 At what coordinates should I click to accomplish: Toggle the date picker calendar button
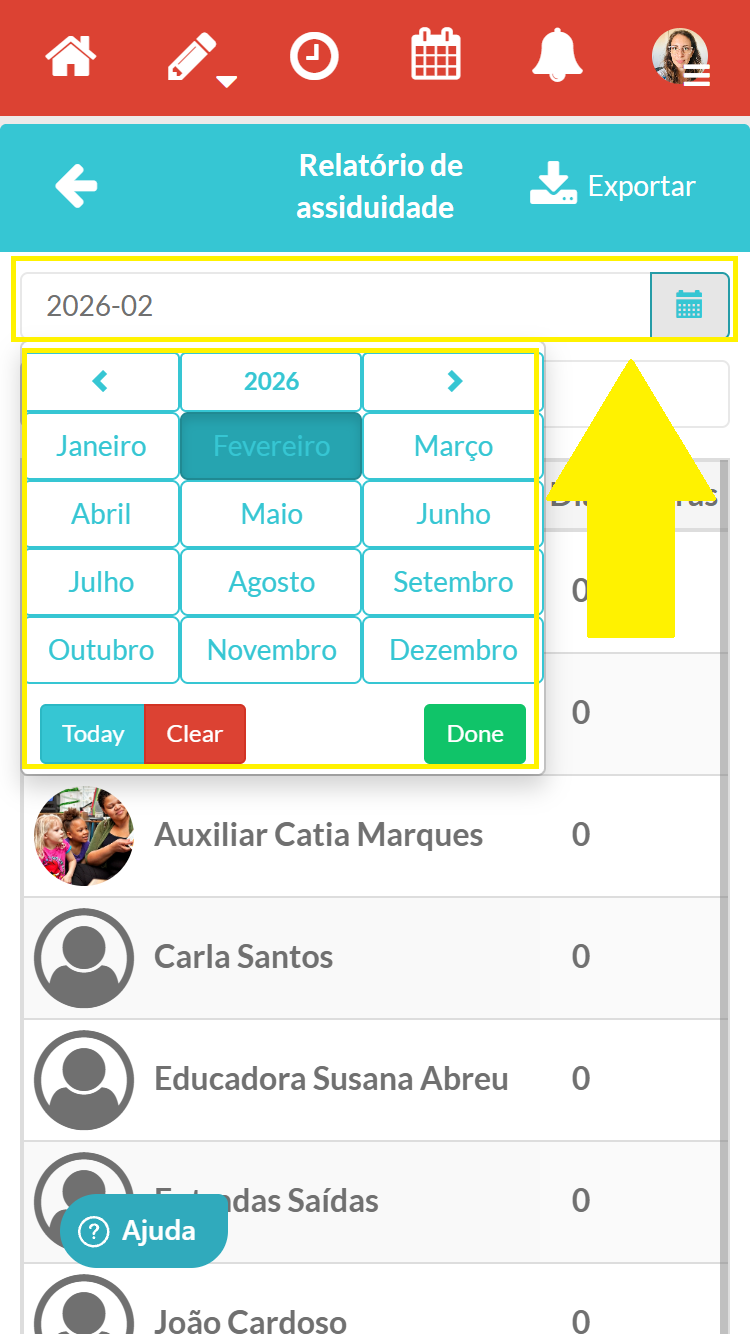point(689,305)
